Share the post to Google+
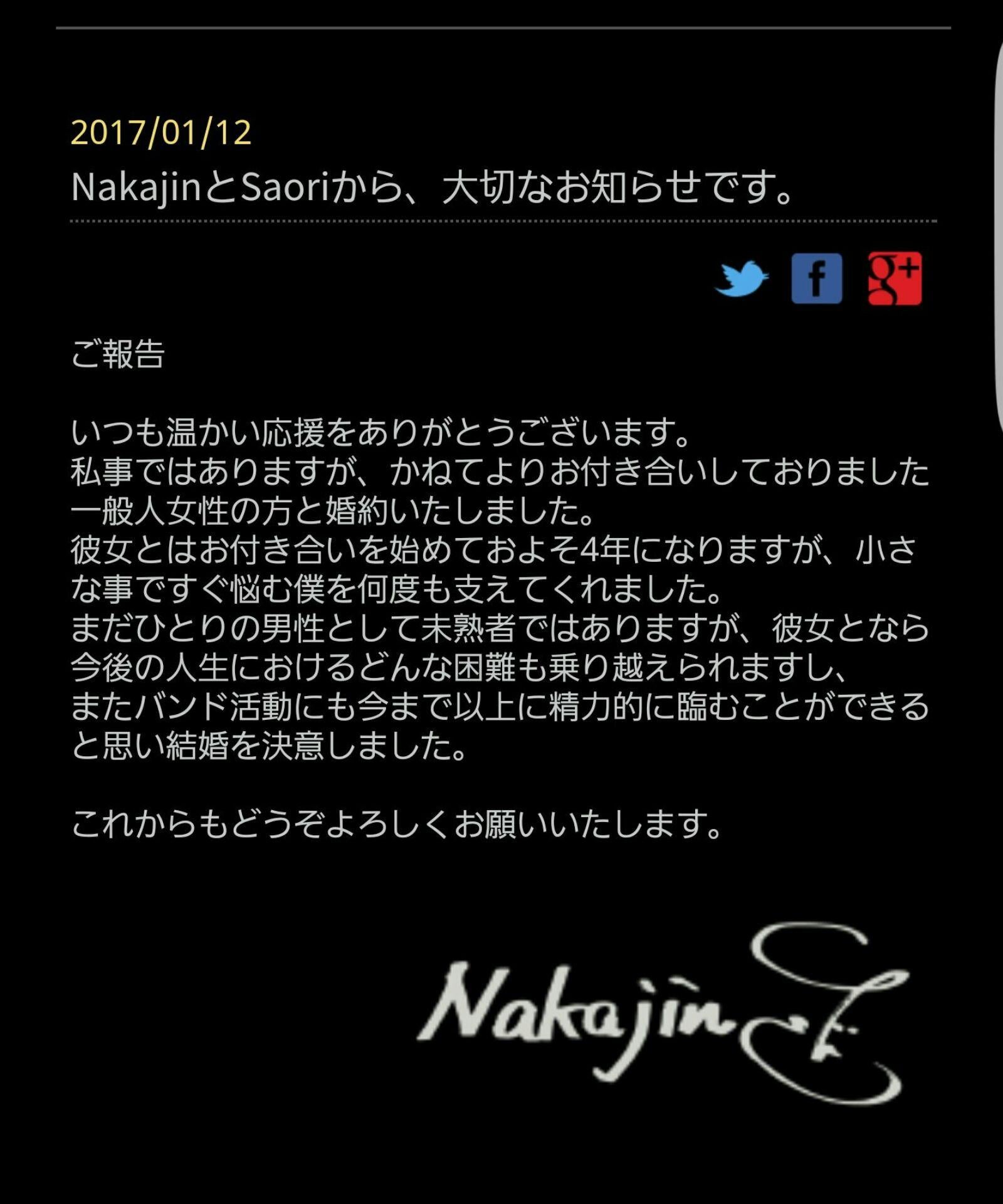 coord(895,278)
